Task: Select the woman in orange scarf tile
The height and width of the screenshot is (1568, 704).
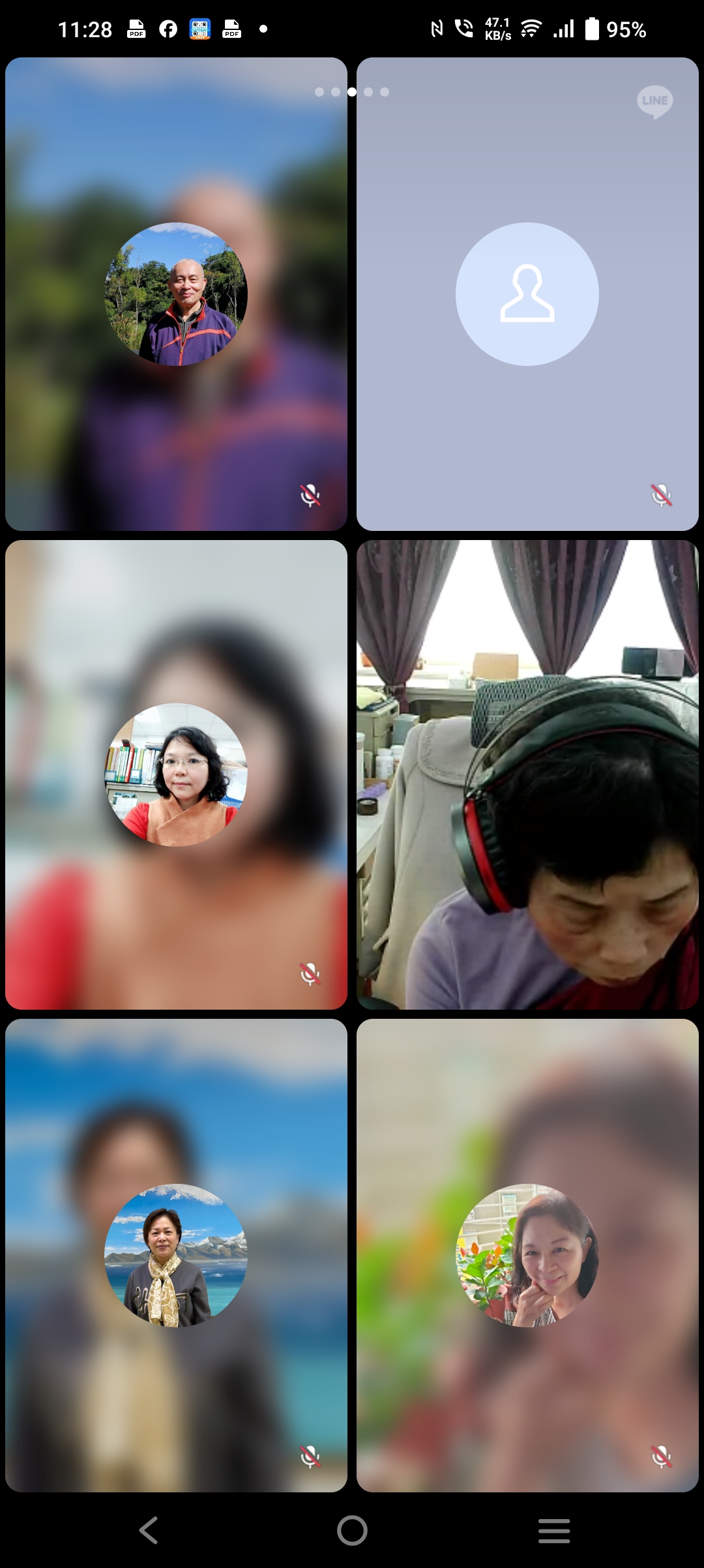Action: point(176,774)
